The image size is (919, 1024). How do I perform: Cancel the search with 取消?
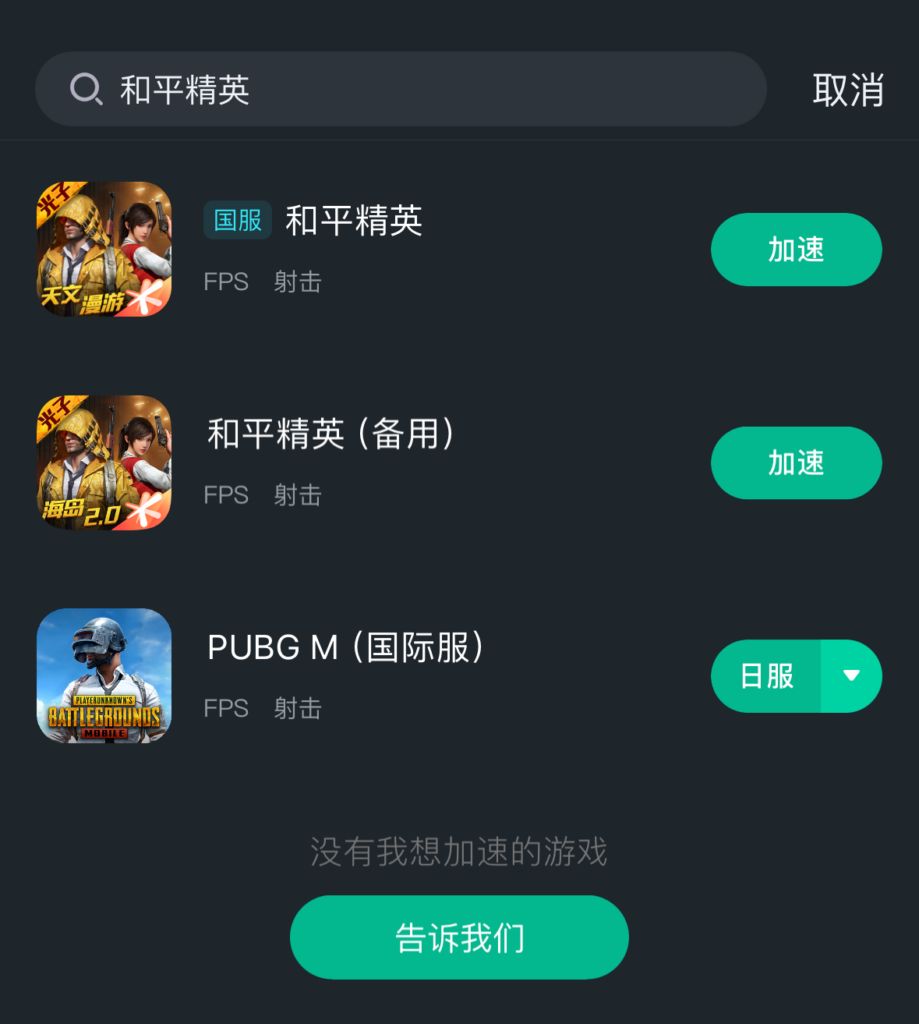click(x=848, y=90)
